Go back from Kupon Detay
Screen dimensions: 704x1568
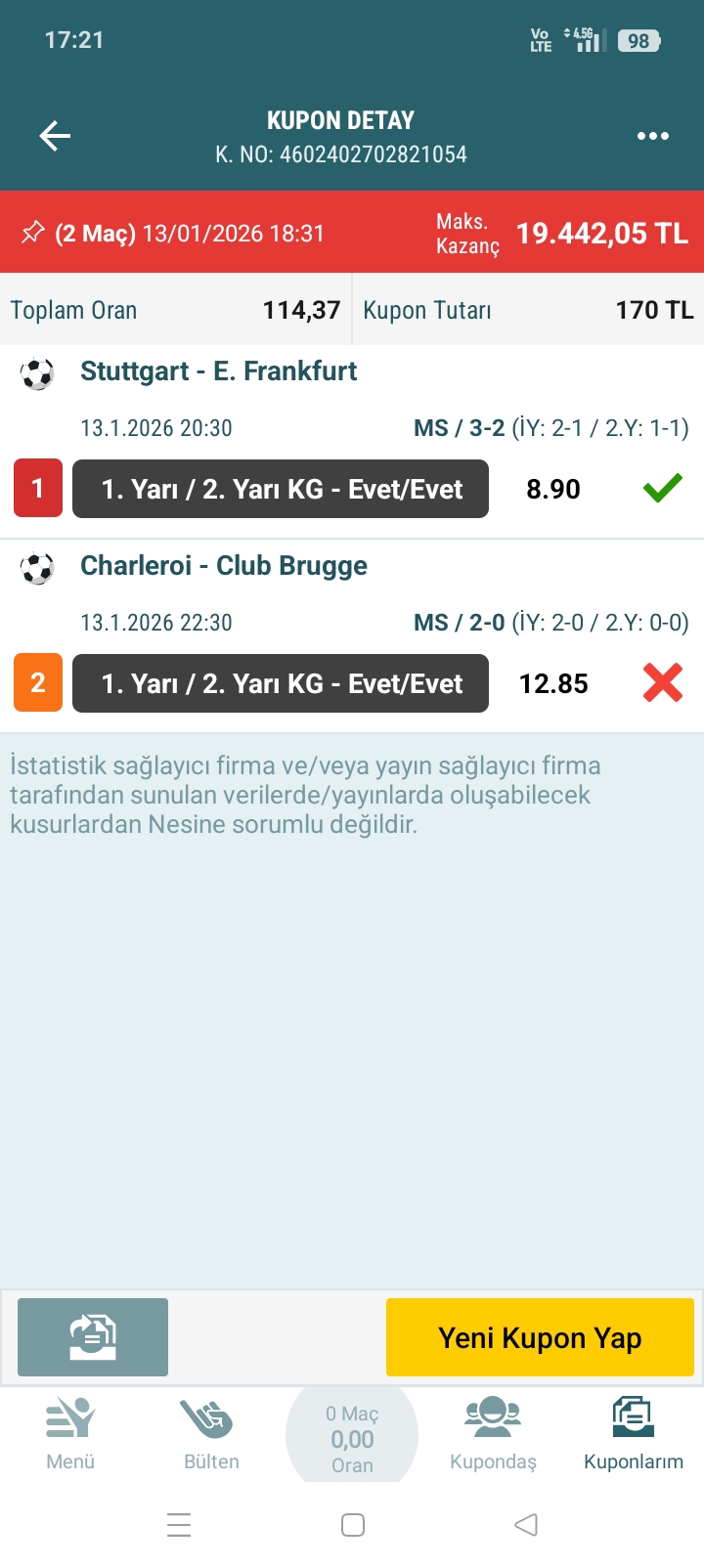pyautogui.click(x=55, y=136)
